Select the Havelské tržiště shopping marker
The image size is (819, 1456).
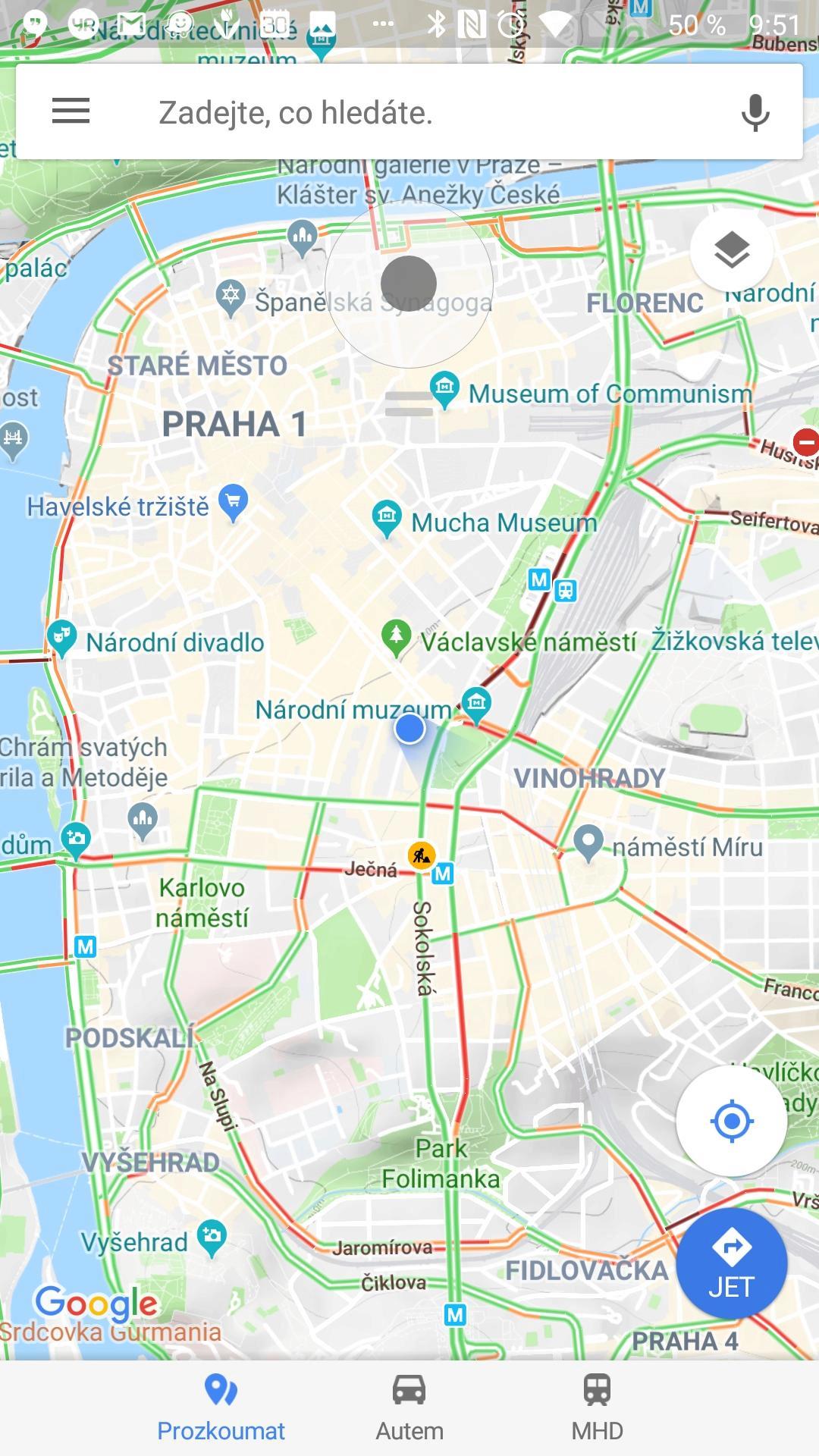point(233,504)
